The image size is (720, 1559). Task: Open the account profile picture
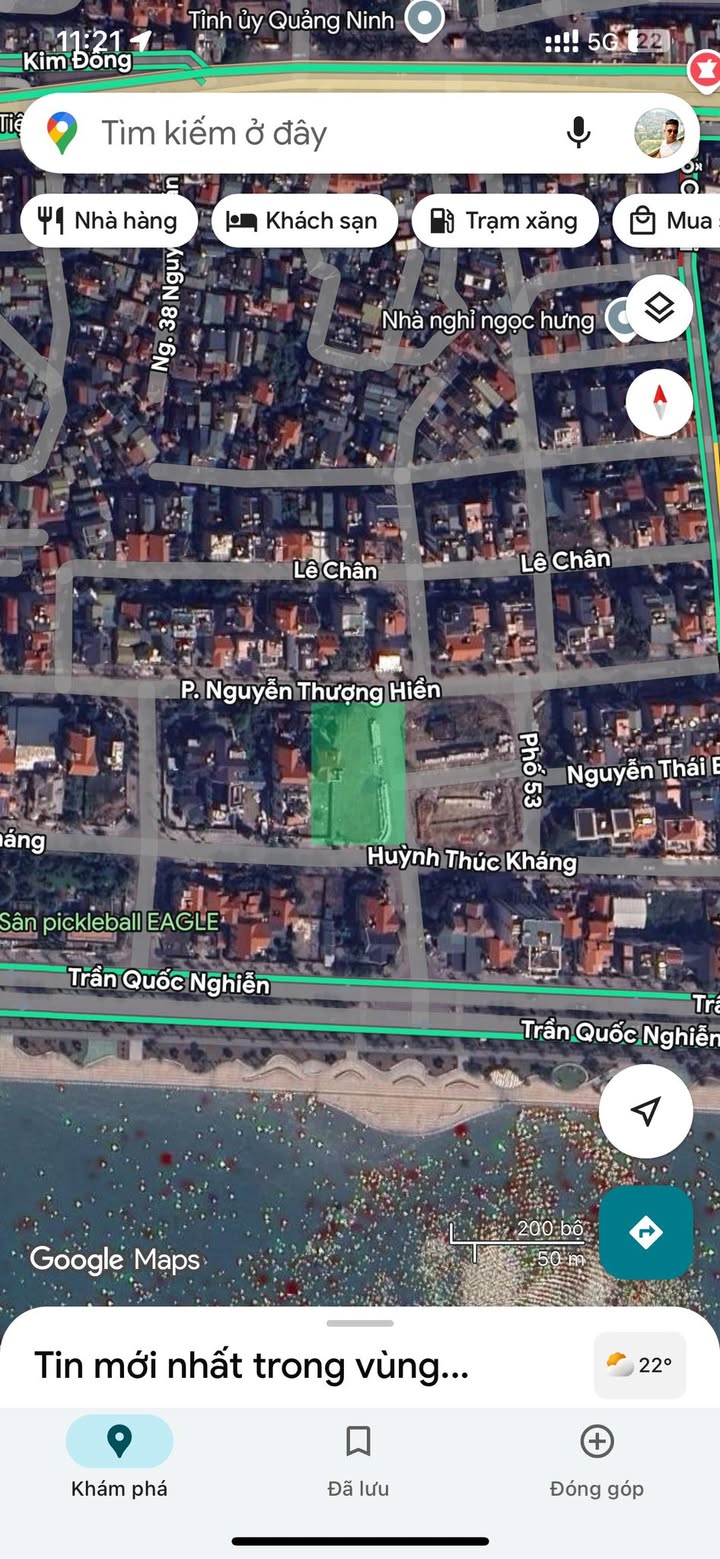coord(660,133)
